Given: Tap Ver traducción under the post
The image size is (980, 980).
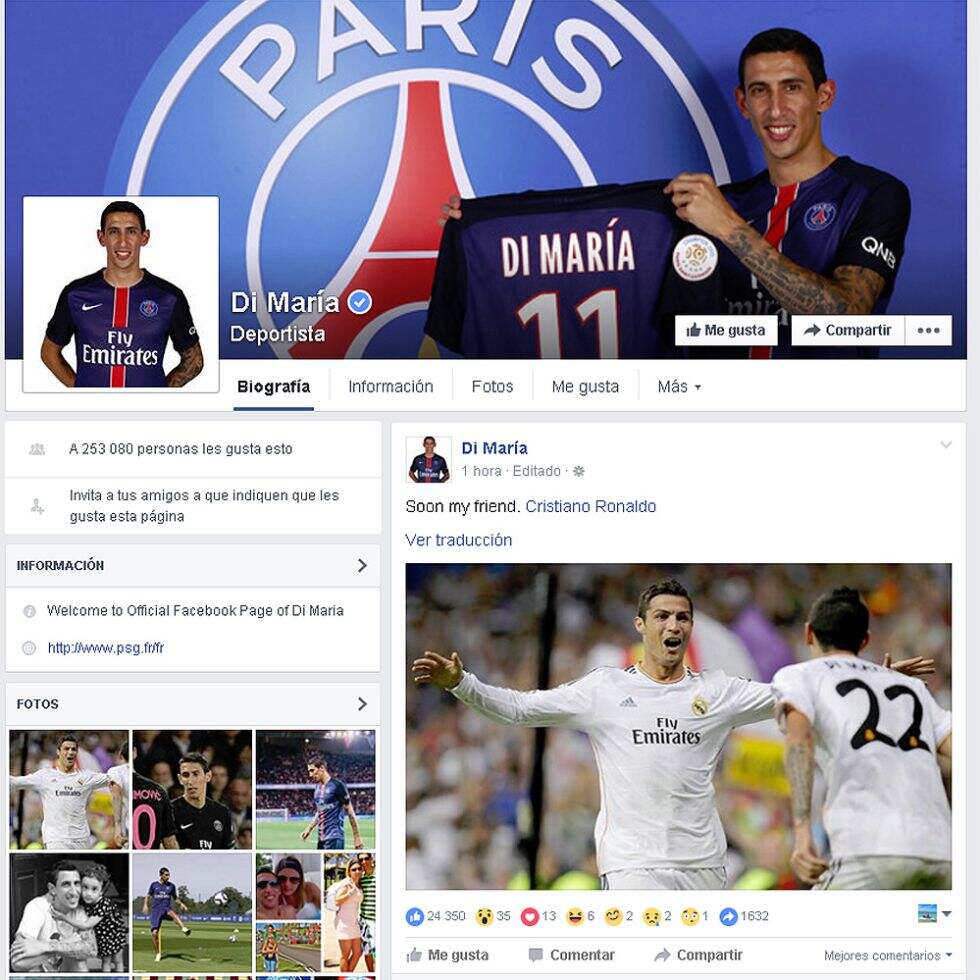Looking at the screenshot, I should click(458, 540).
